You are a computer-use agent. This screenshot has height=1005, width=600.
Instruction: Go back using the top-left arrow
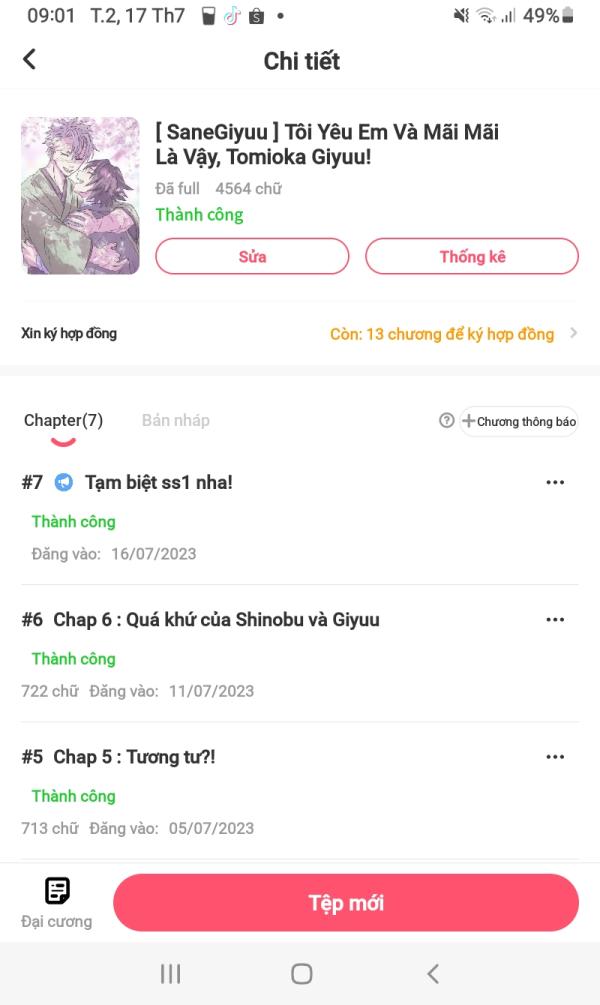tap(29, 60)
